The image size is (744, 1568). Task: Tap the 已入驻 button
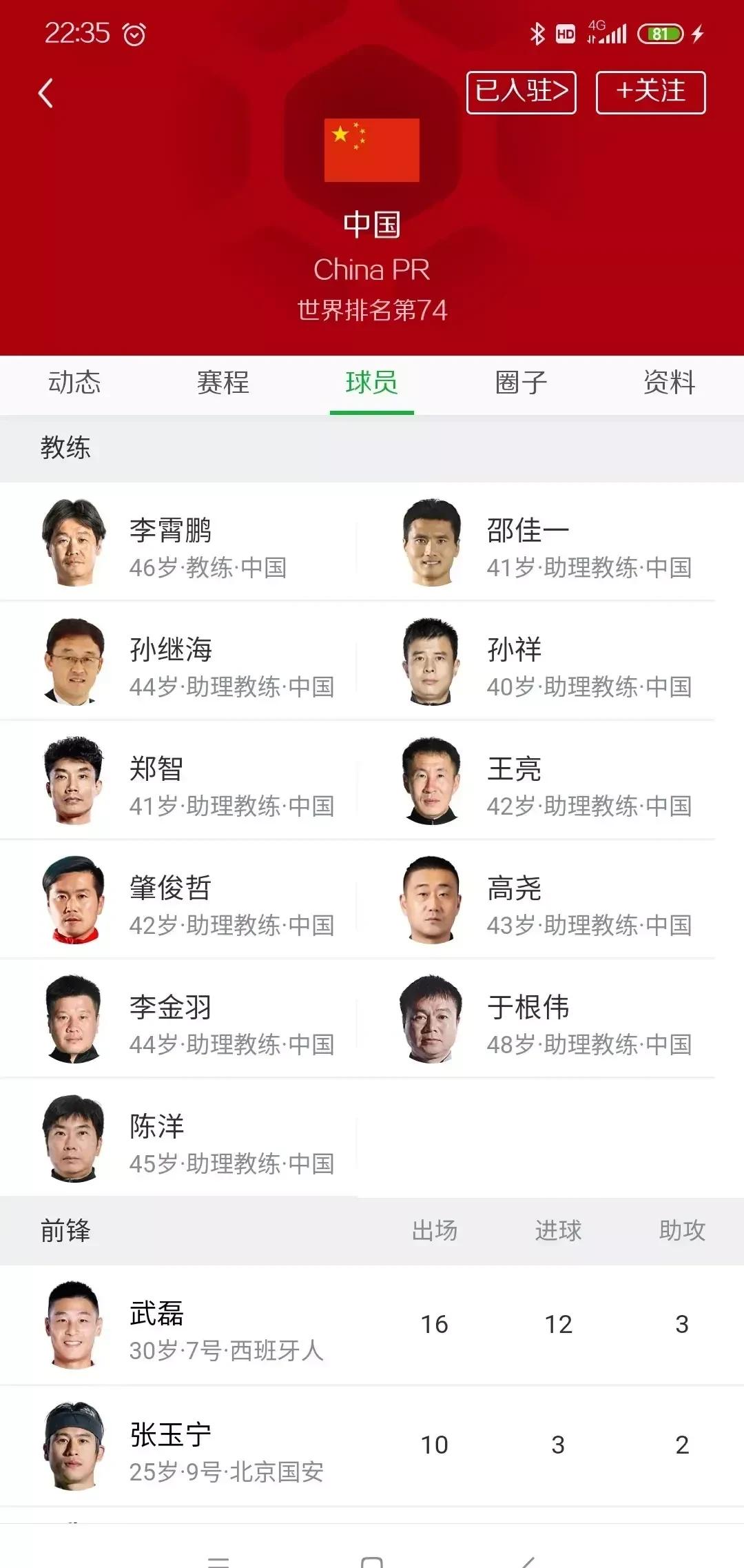(x=521, y=92)
